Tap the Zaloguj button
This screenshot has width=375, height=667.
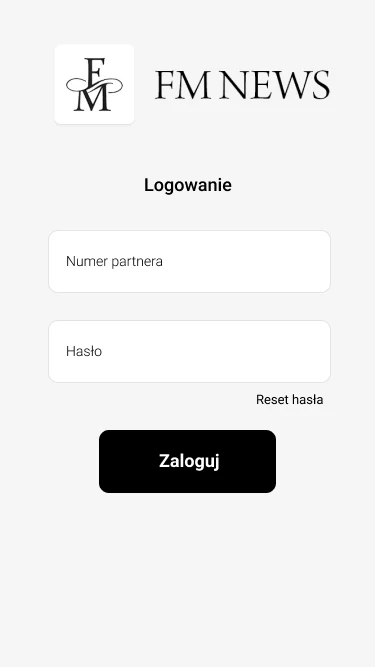point(188,461)
